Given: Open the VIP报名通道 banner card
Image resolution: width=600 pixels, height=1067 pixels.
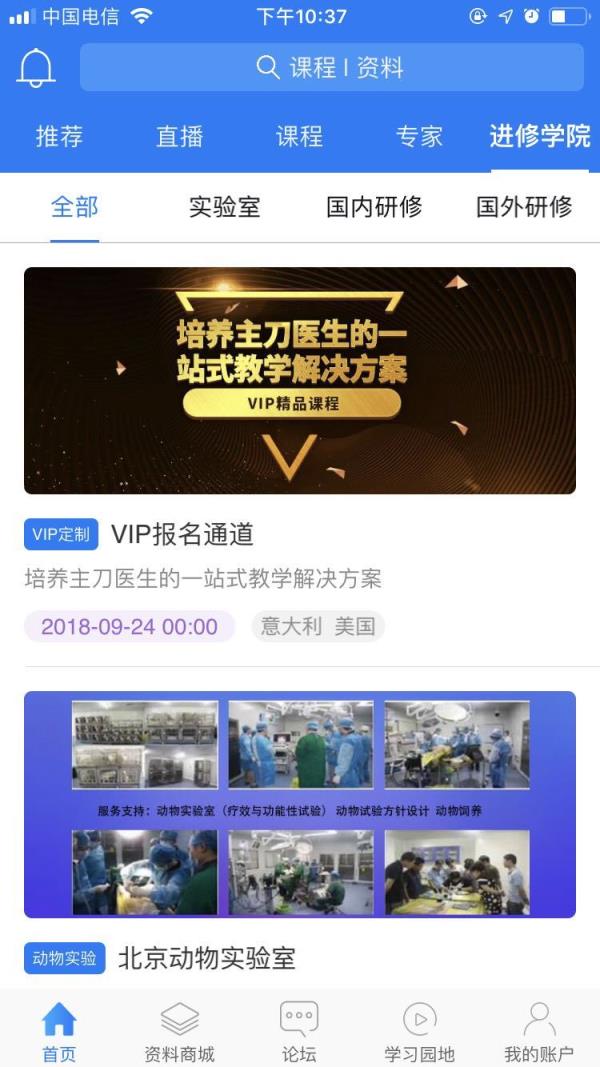Looking at the screenshot, I should [300, 380].
